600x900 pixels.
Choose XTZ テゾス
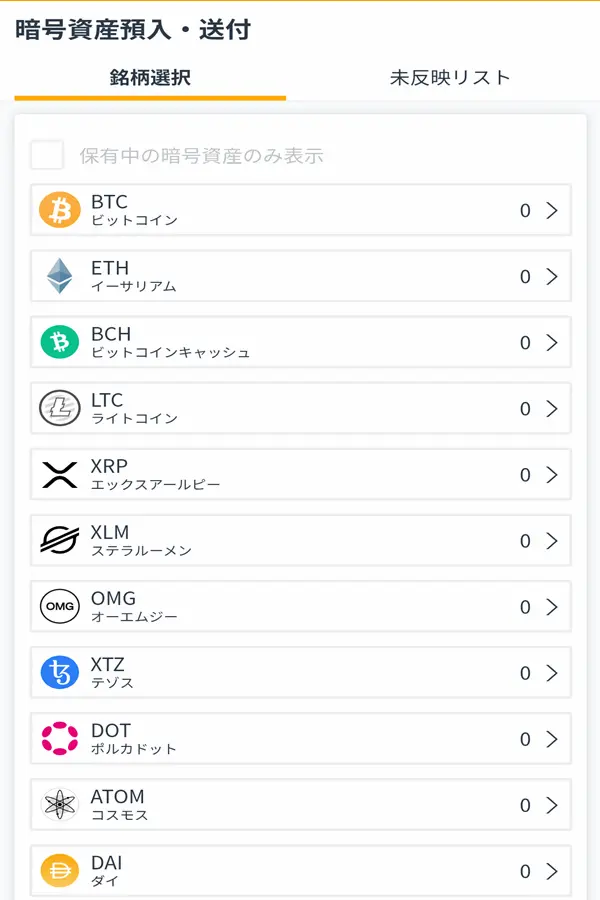[x=300, y=673]
